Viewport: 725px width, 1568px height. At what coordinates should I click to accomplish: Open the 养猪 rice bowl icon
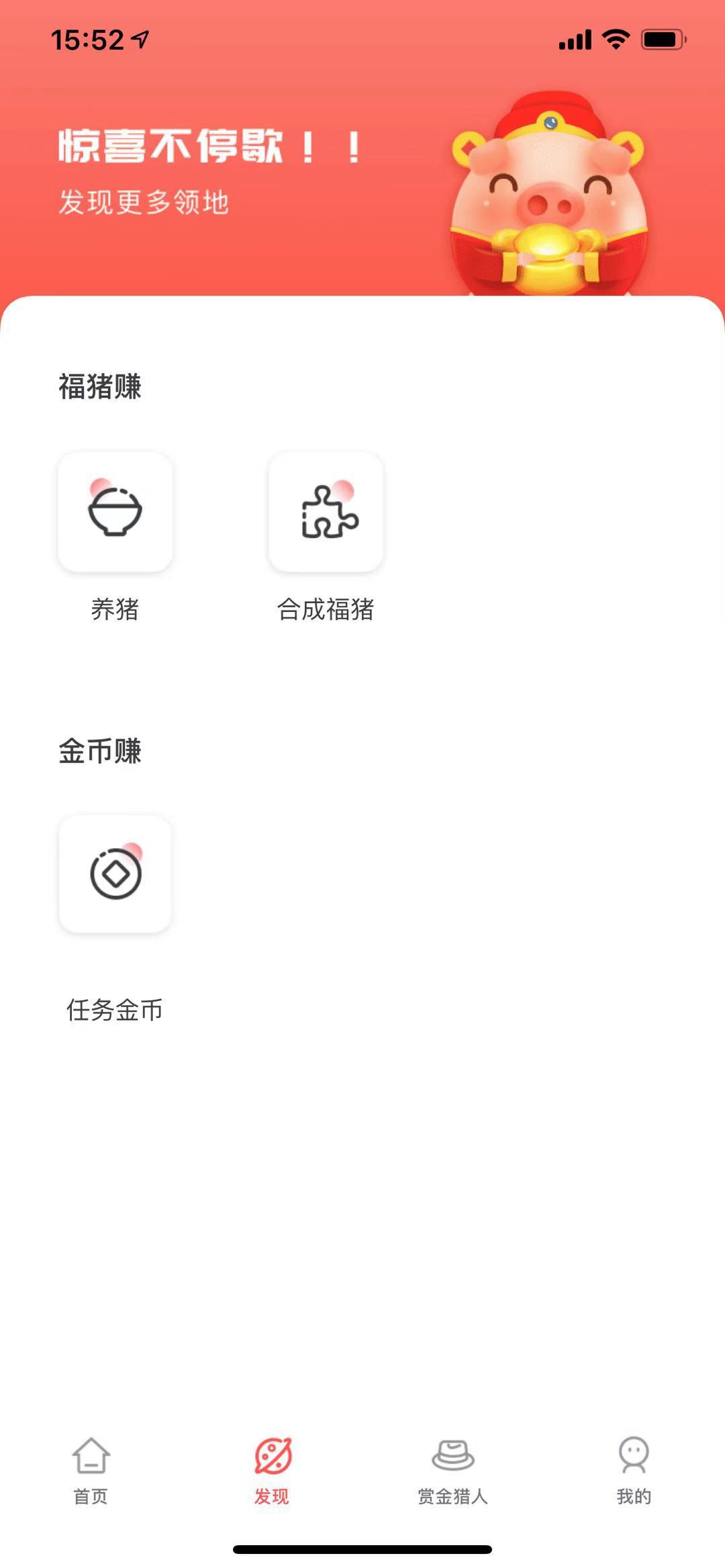tap(114, 513)
